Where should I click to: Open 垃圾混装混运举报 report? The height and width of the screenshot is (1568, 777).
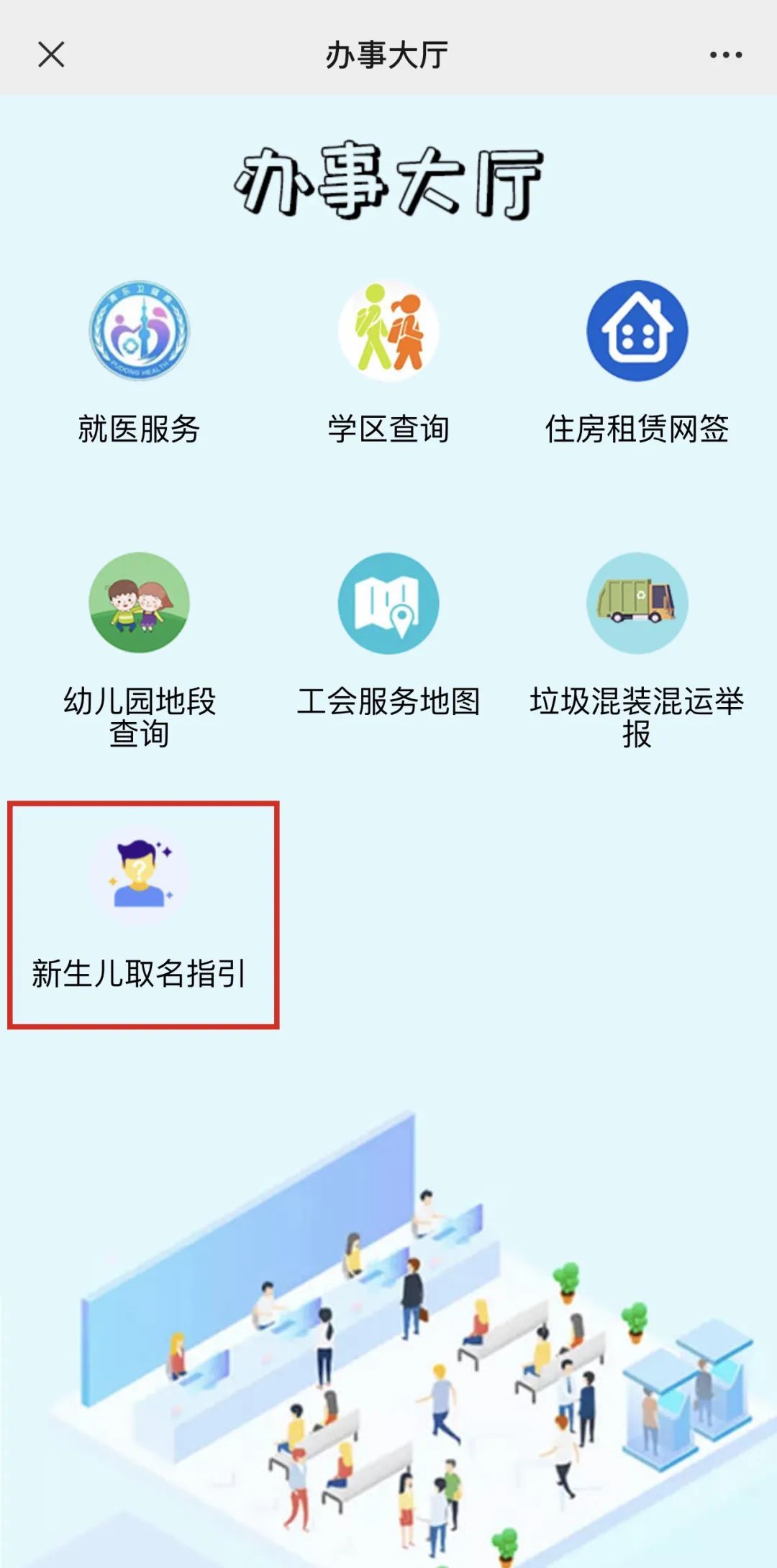637,603
